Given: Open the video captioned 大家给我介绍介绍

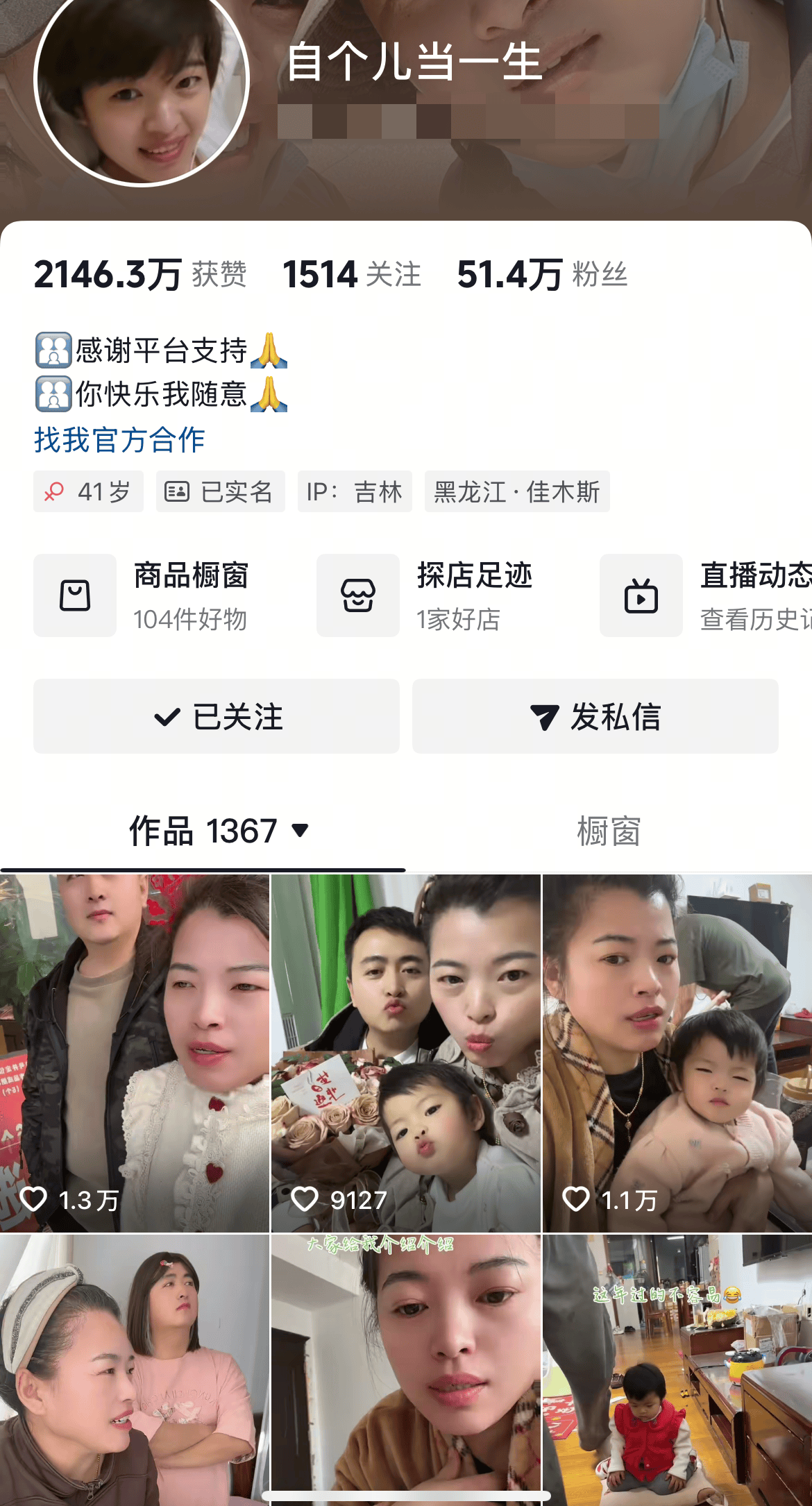Looking at the screenshot, I should click(405, 1371).
